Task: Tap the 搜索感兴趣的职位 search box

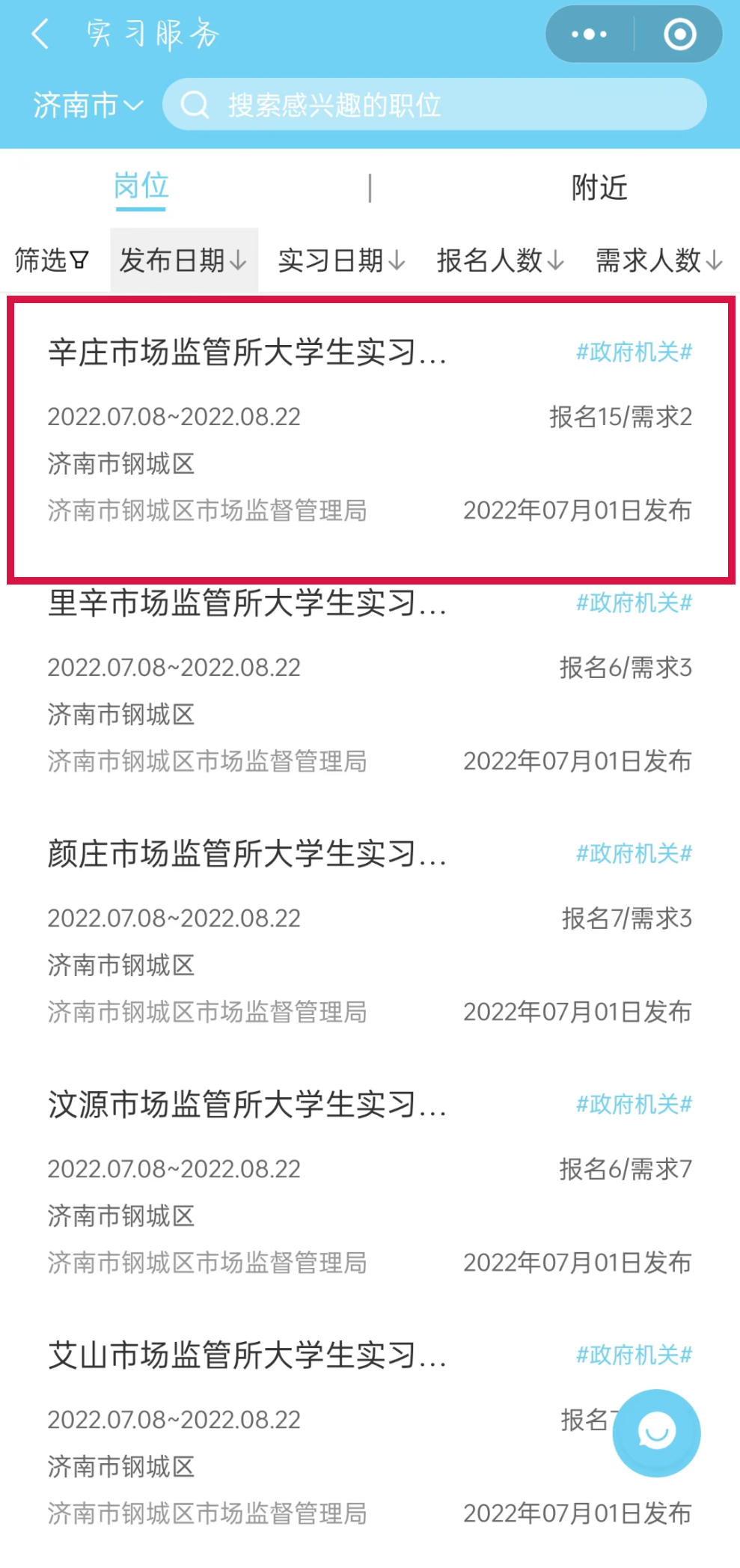Action: [x=434, y=106]
